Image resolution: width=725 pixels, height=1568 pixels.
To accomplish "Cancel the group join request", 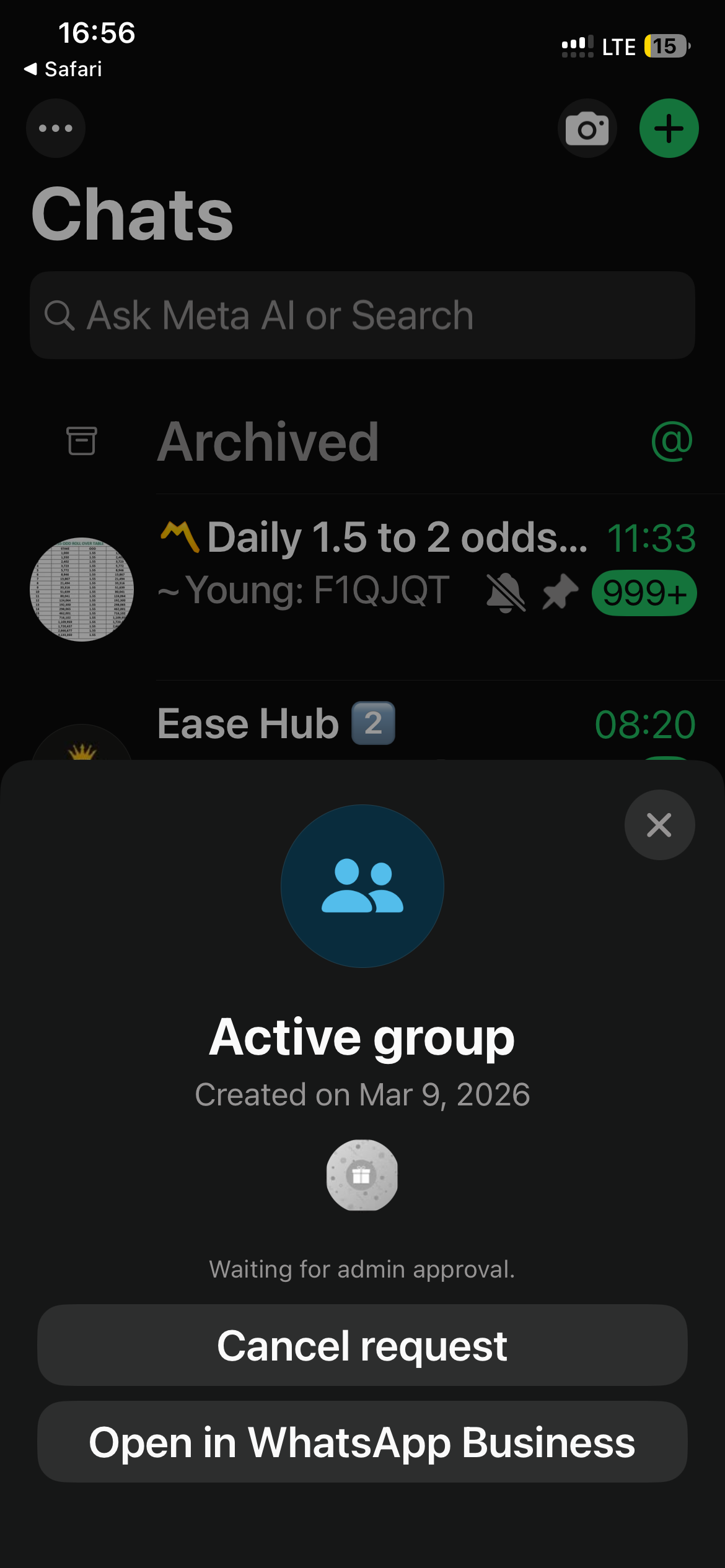I will 362,1345.
